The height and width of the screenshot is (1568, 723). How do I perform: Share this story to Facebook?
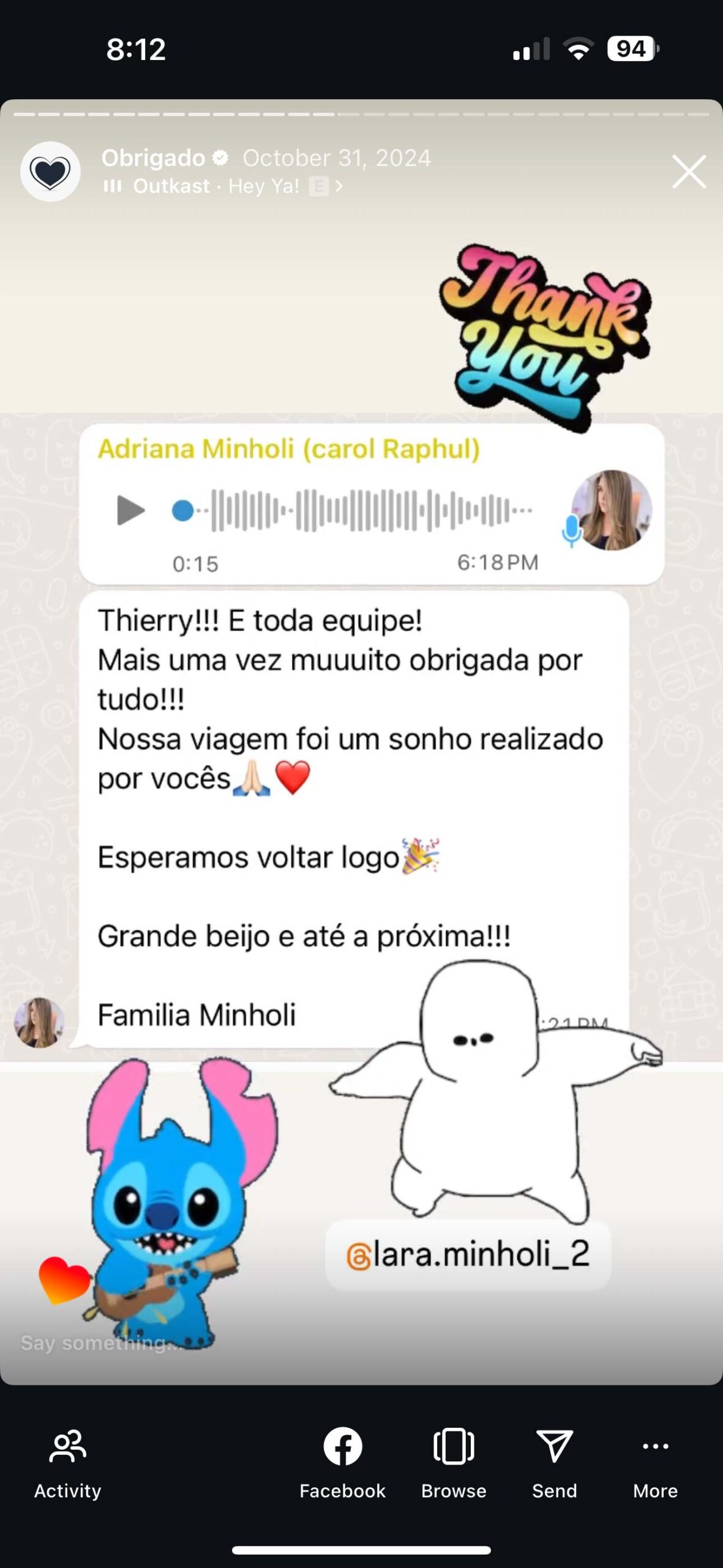pyautogui.click(x=342, y=1465)
